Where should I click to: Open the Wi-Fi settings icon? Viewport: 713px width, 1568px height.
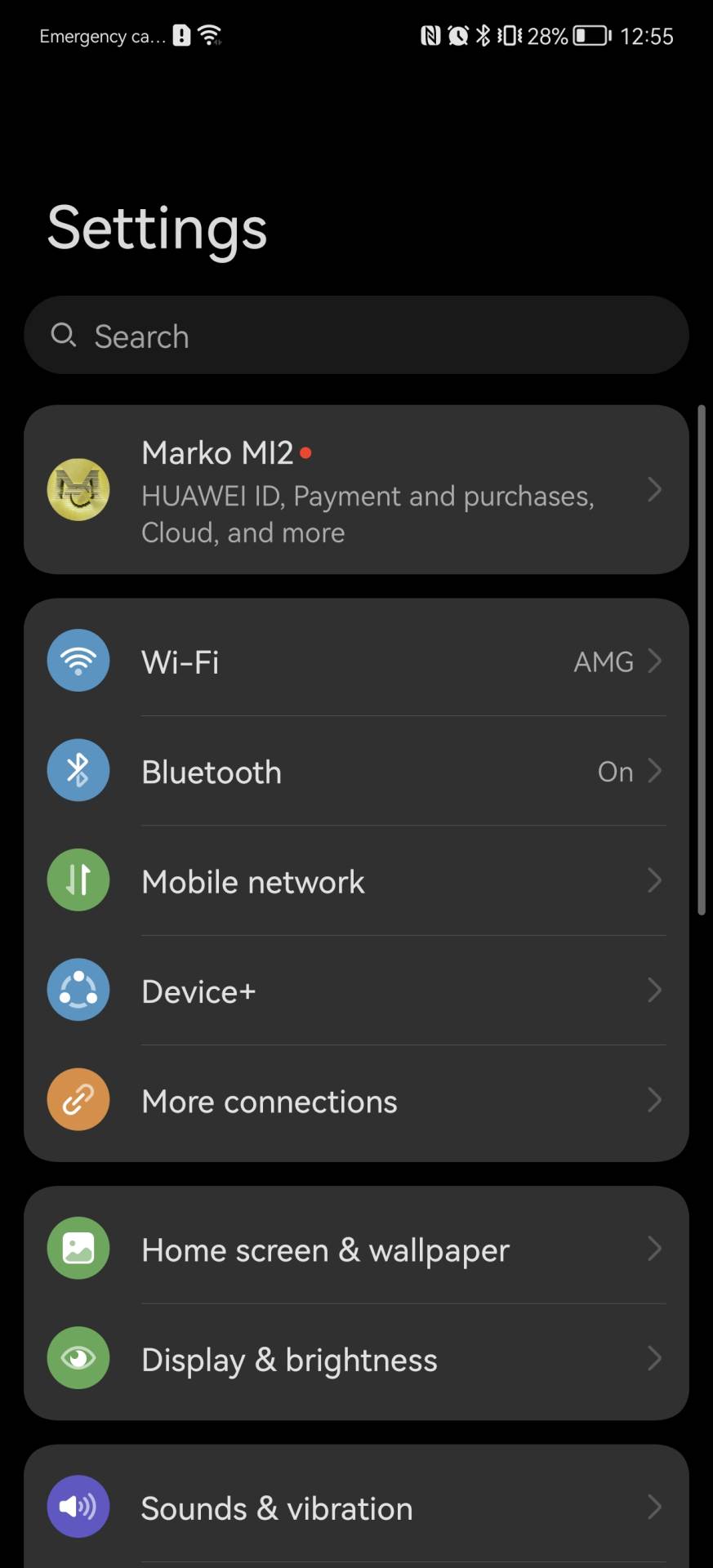78,660
